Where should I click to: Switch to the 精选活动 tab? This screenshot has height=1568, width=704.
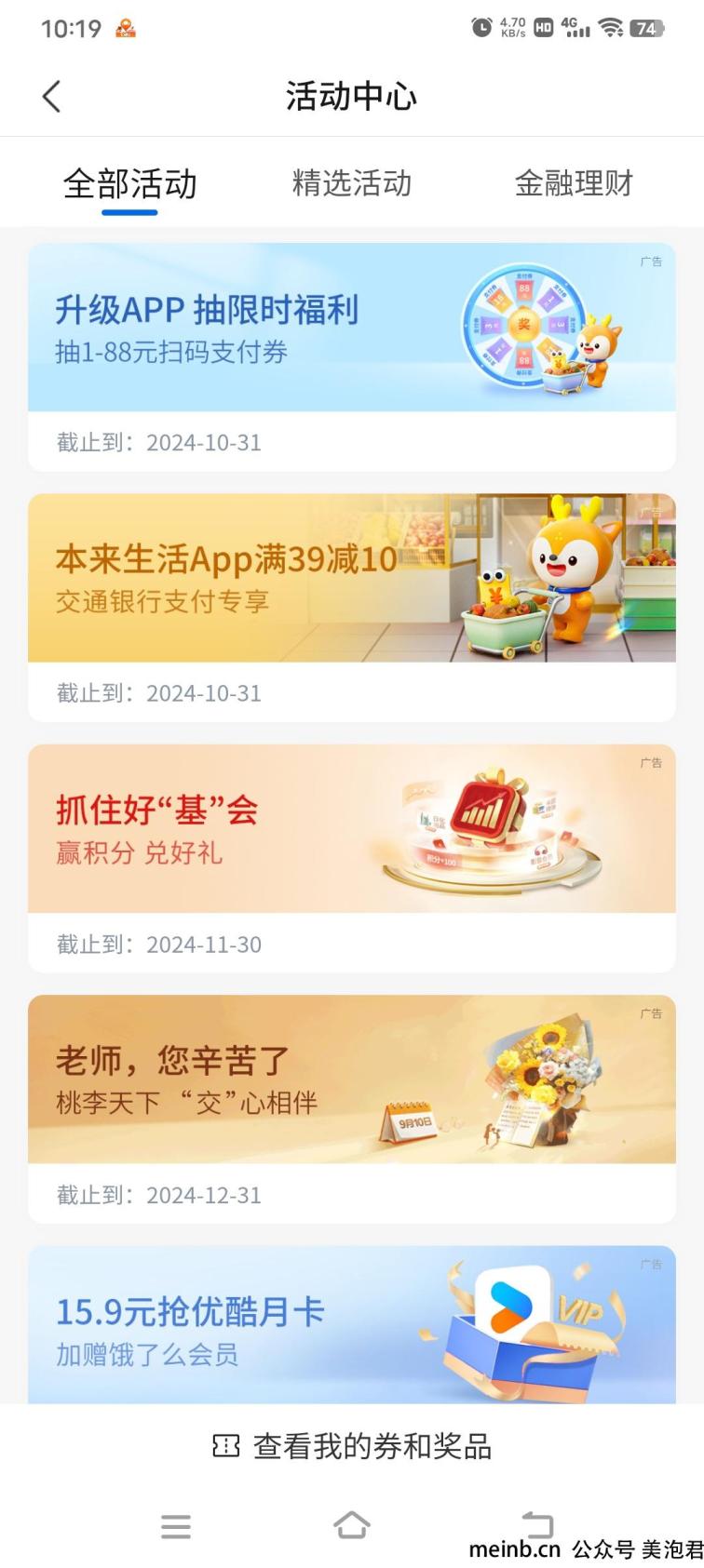(351, 183)
